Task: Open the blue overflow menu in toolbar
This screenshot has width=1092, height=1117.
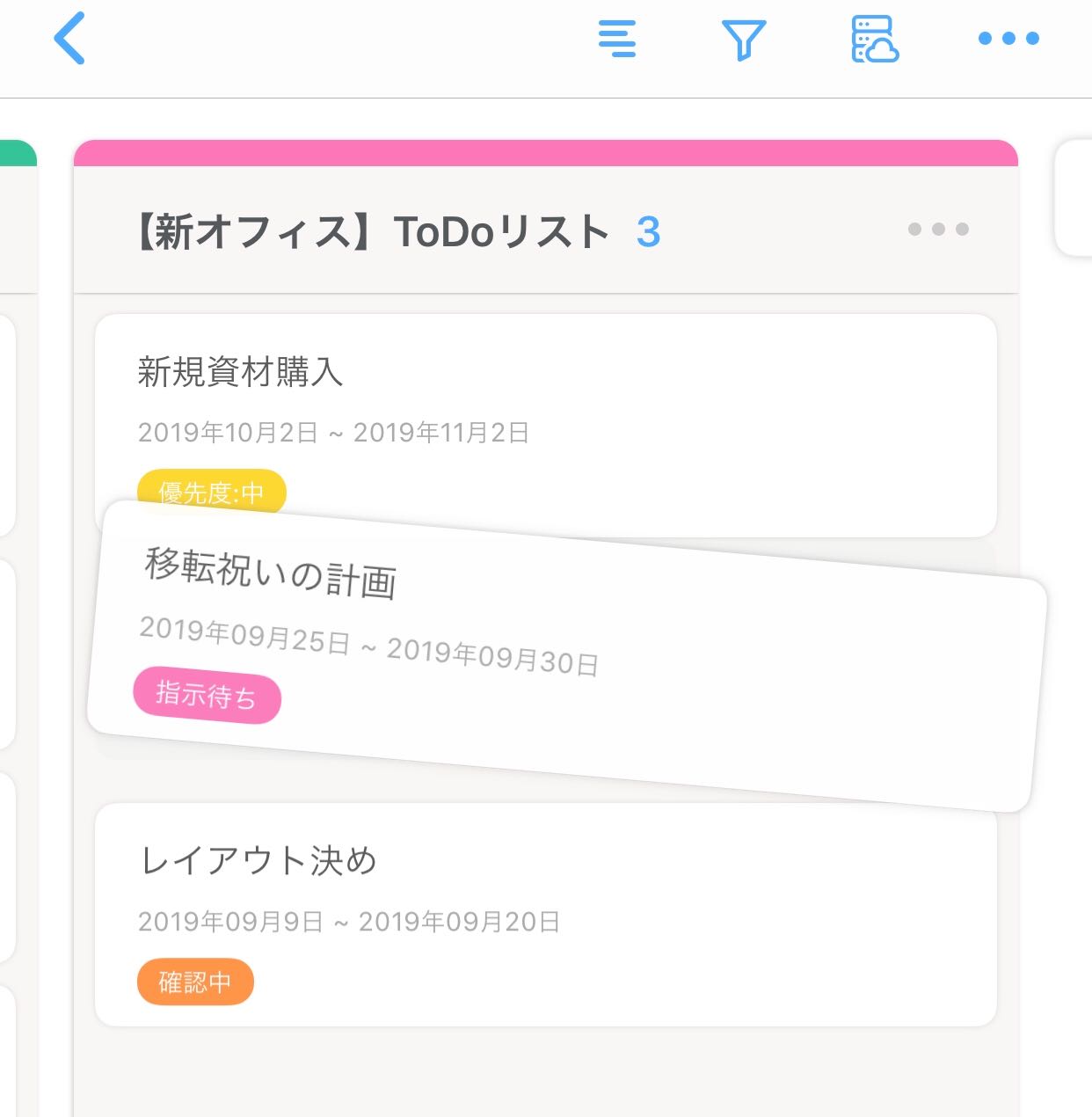Action: pos(1008,39)
